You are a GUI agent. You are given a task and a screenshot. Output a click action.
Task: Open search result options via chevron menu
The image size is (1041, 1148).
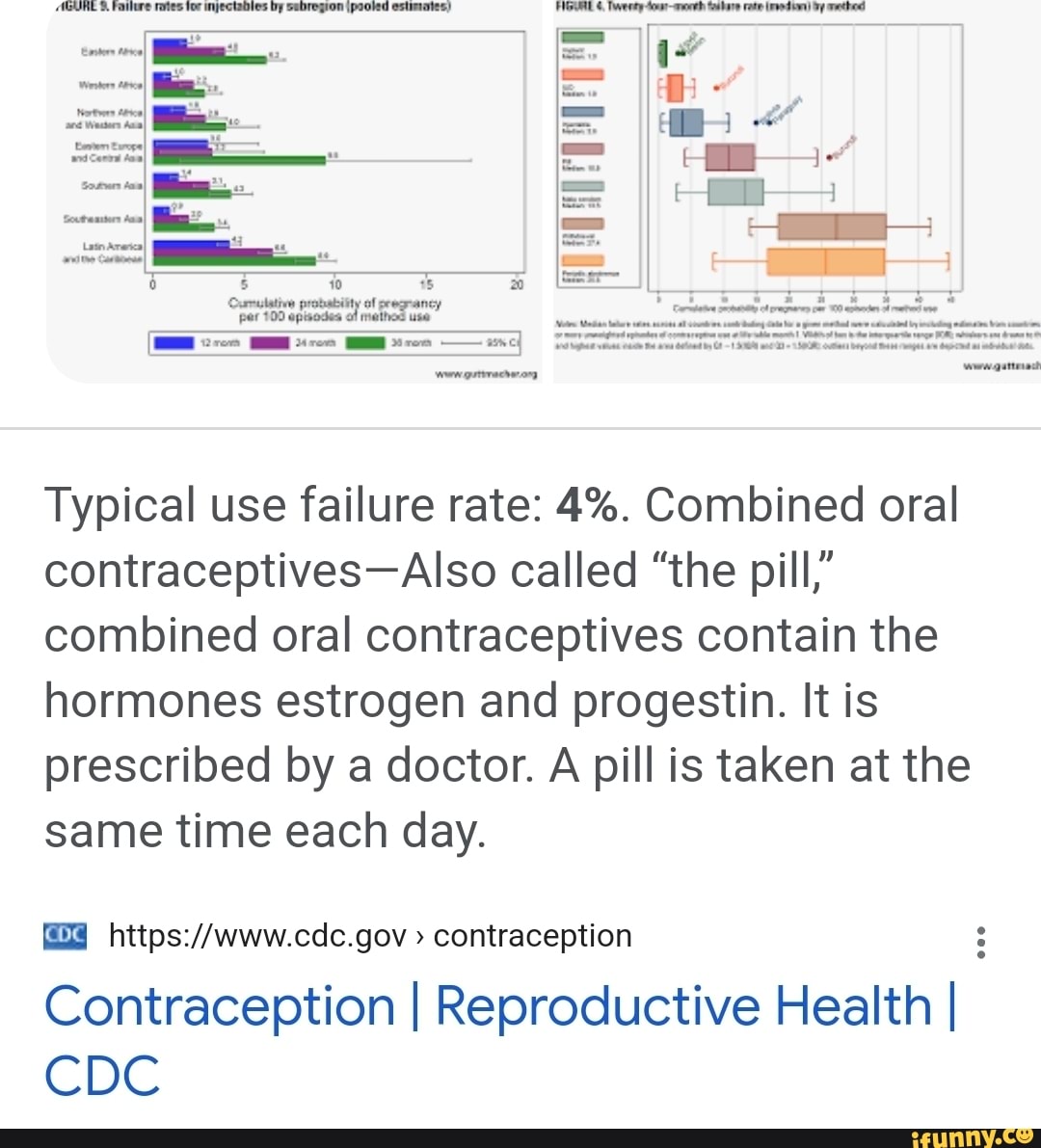(981, 943)
